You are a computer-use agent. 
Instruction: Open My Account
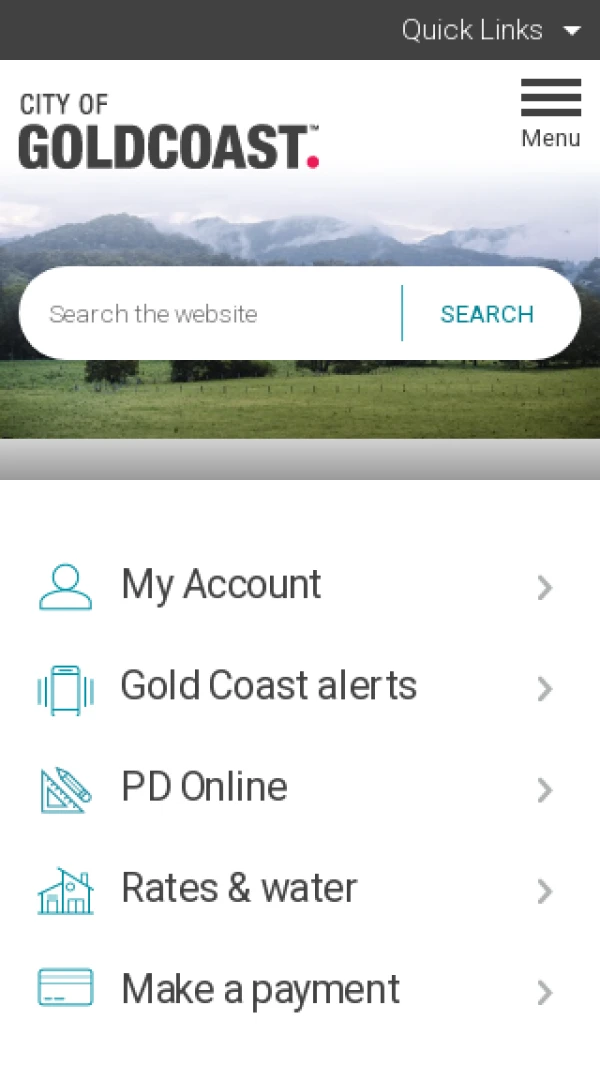click(295, 586)
